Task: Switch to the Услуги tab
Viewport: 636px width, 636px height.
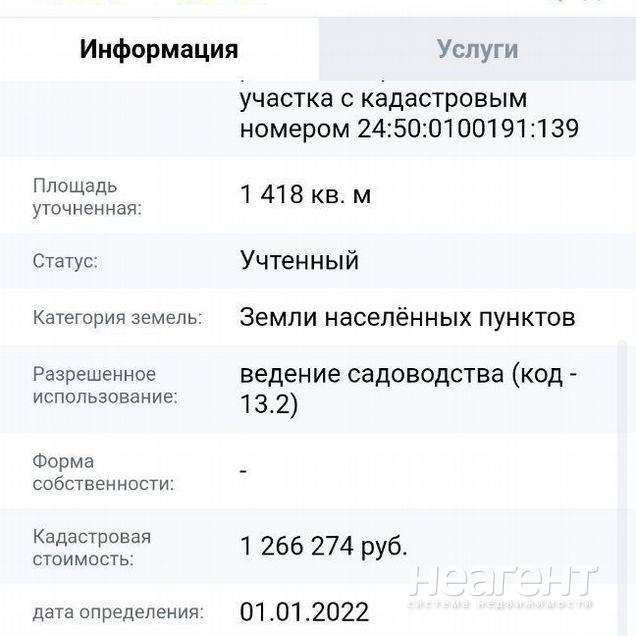Action: [x=477, y=49]
